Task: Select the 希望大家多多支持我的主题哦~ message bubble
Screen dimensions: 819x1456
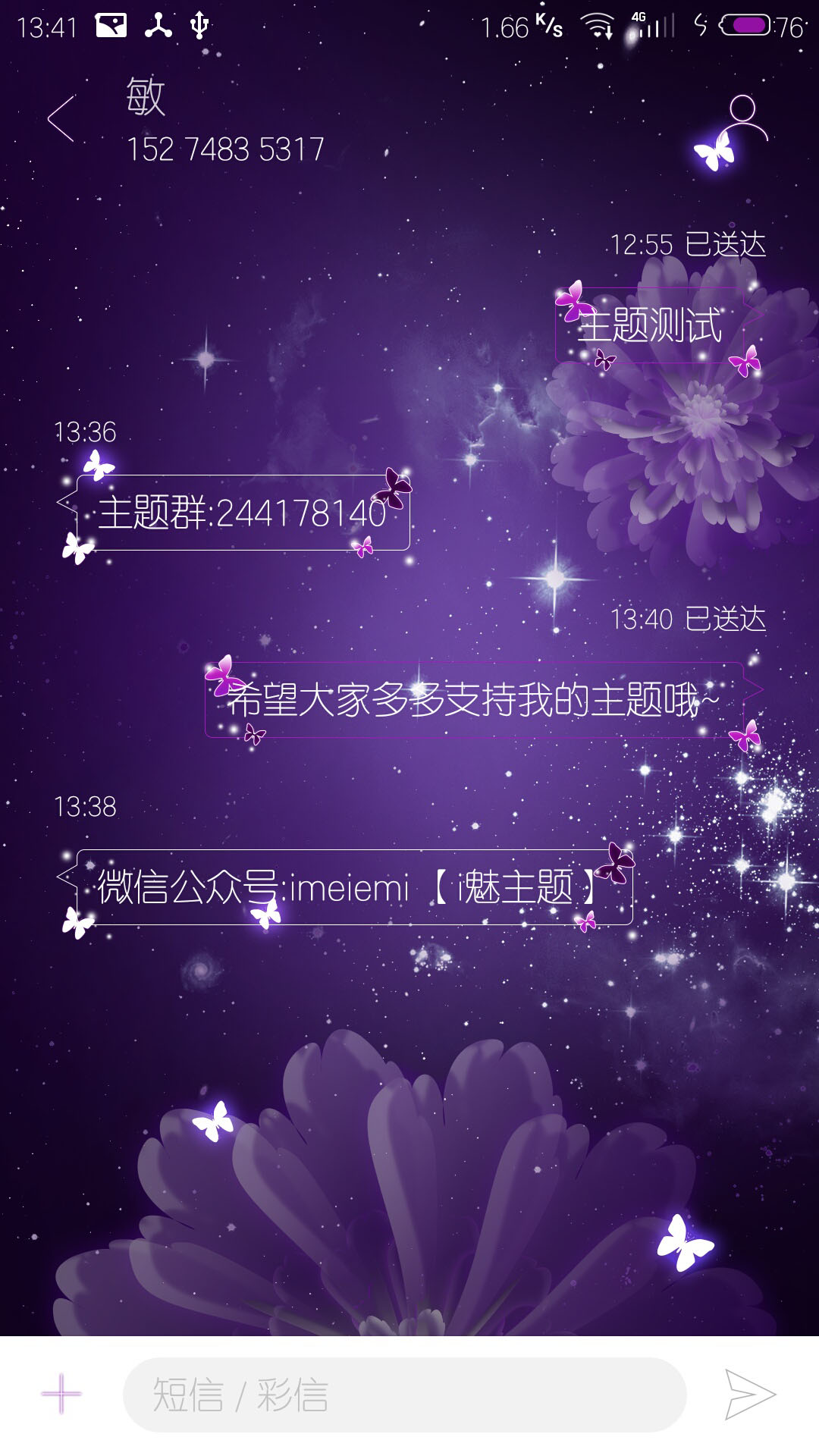Action: pyautogui.click(x=474, y=699)
